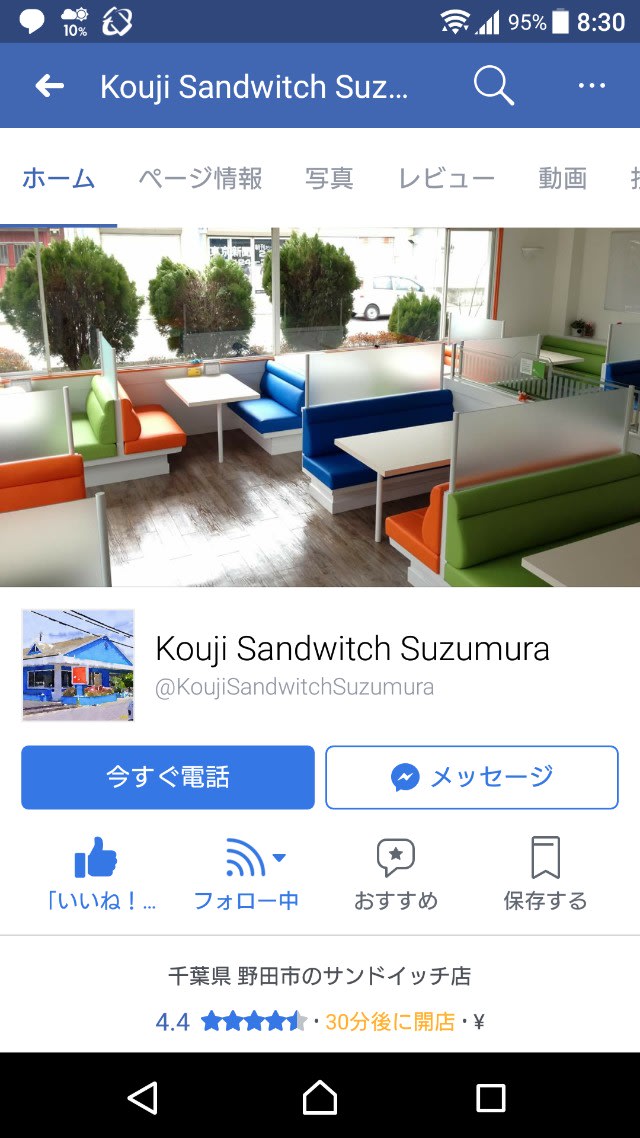Open the page profile picture

pos(78,665)
